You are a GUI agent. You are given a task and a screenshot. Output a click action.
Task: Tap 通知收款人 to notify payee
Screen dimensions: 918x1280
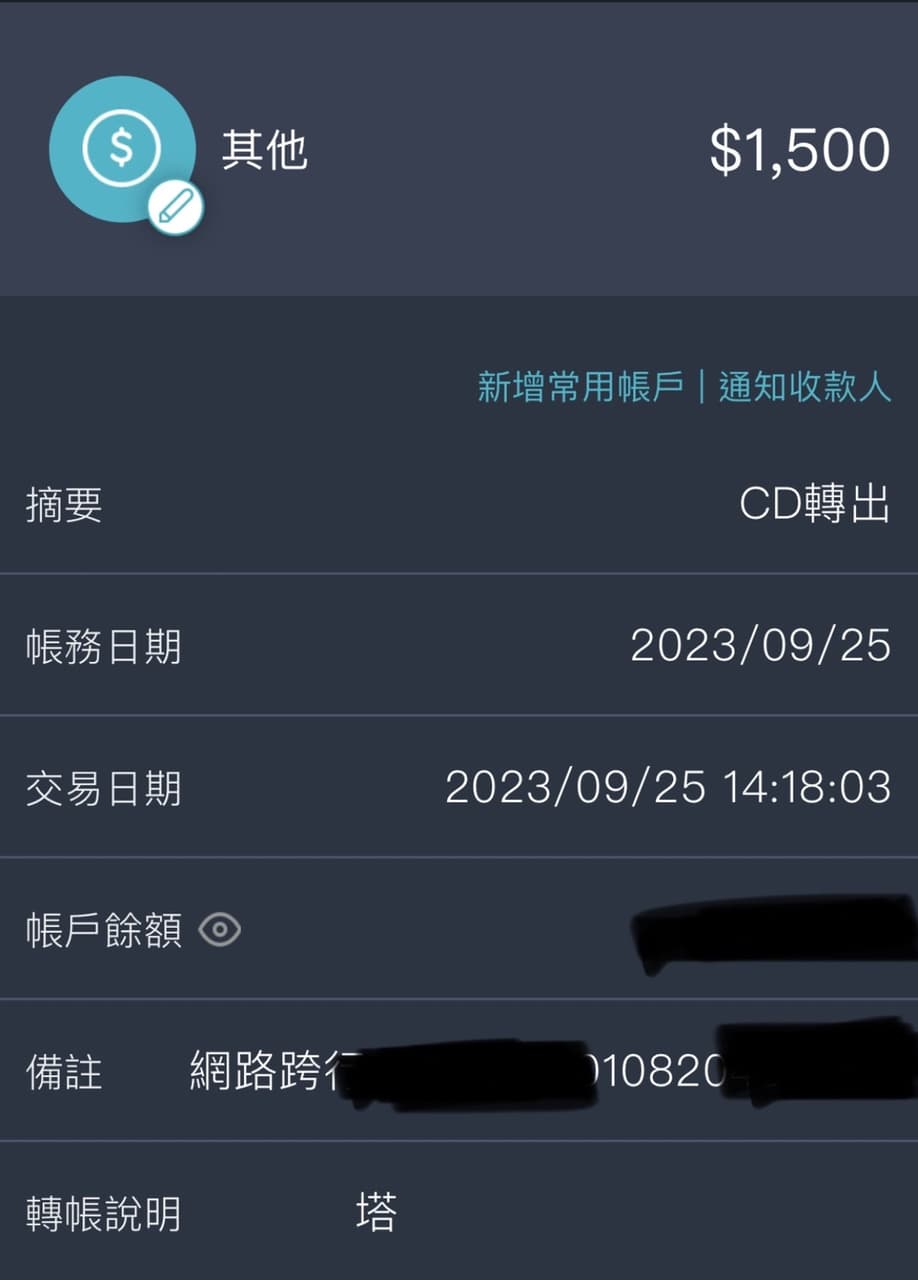(x=804, y=386)
